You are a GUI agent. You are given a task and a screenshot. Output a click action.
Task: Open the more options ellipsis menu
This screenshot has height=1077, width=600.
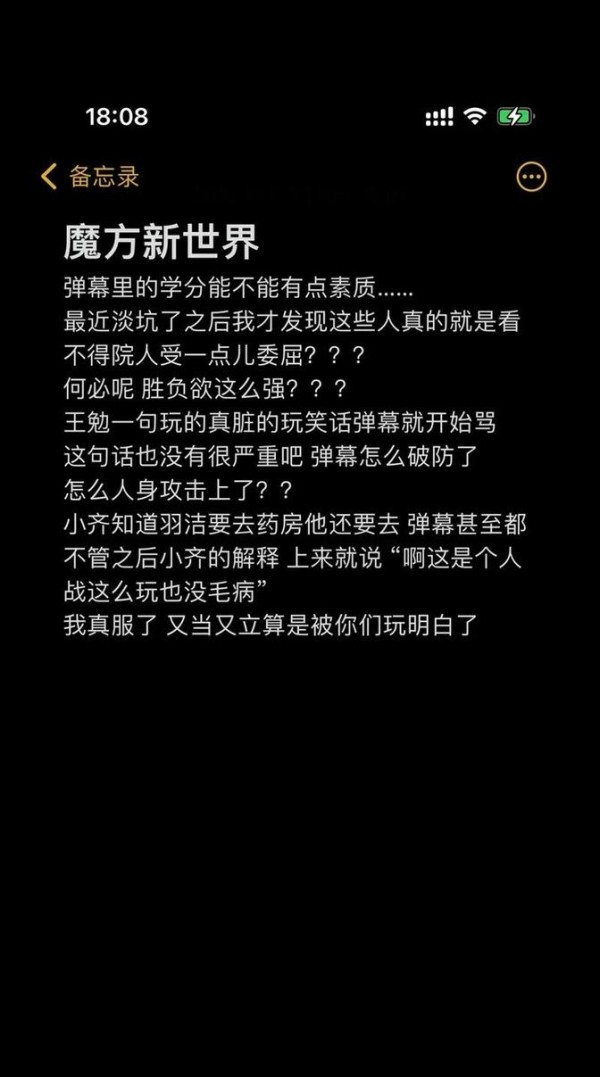[531, 177]
